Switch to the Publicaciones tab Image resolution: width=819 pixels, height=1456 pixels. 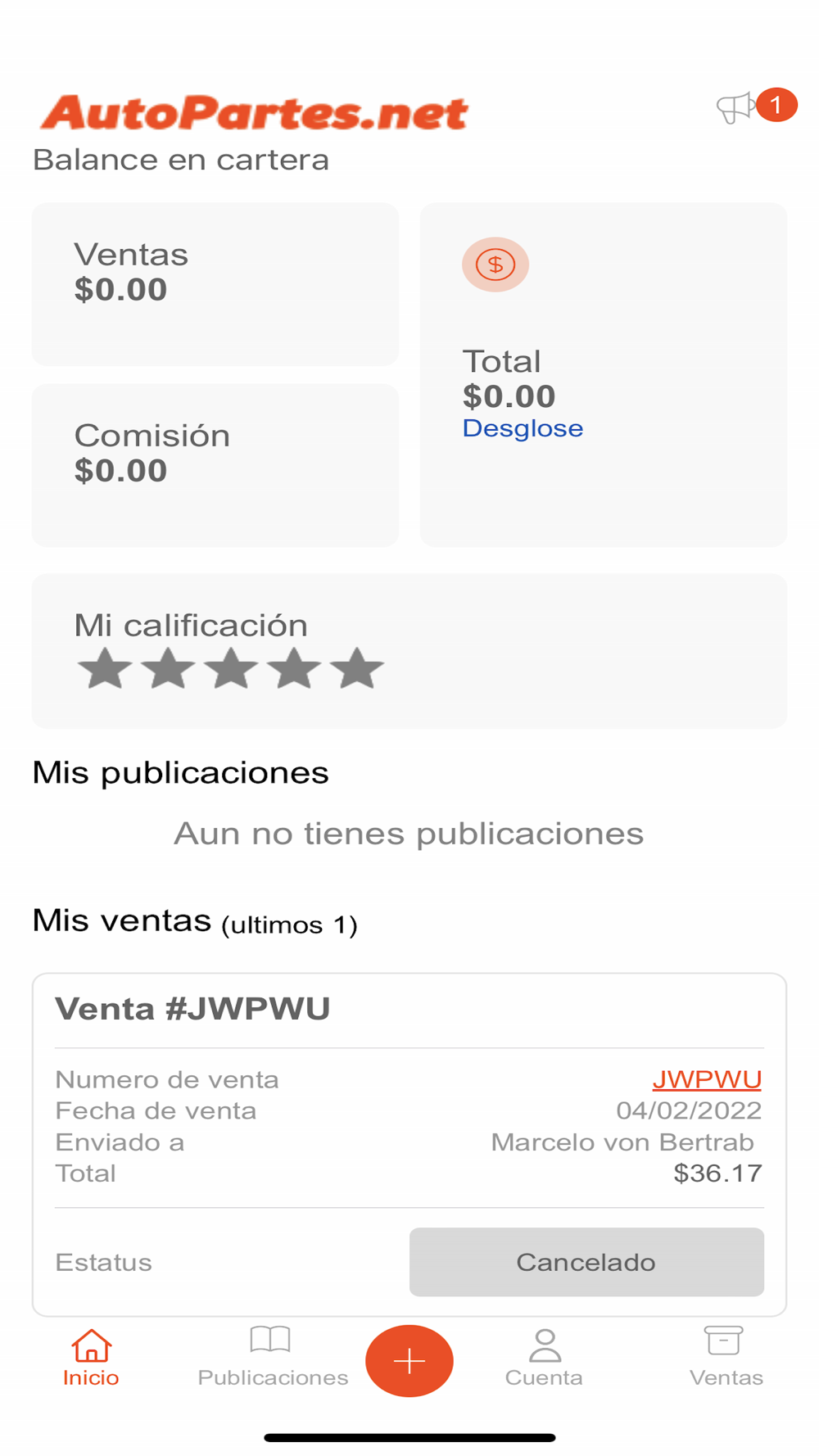tap(272, 1359)
